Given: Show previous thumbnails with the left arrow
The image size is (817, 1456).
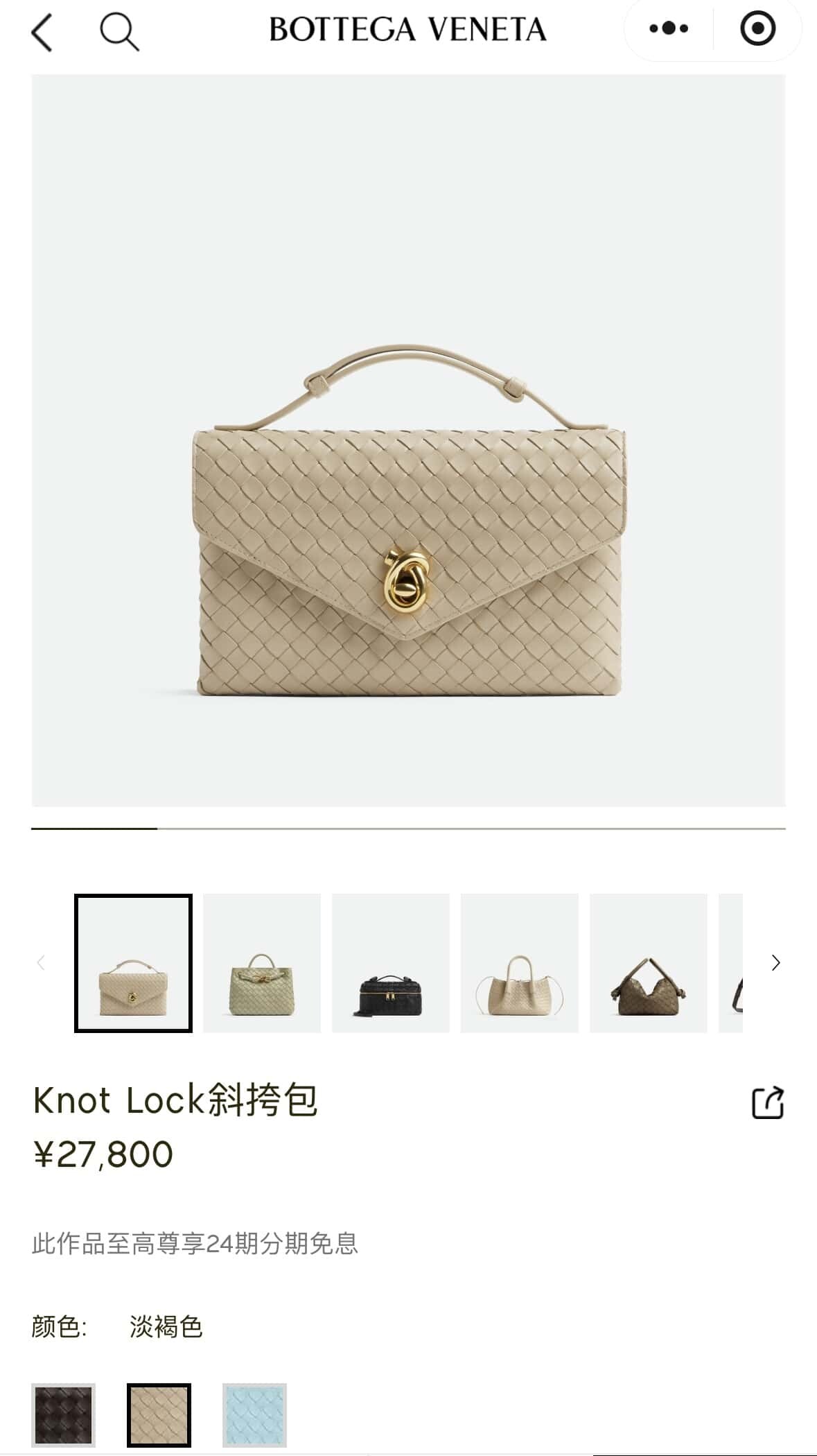Looking at the screenshot, I should (x=41, y=962).
